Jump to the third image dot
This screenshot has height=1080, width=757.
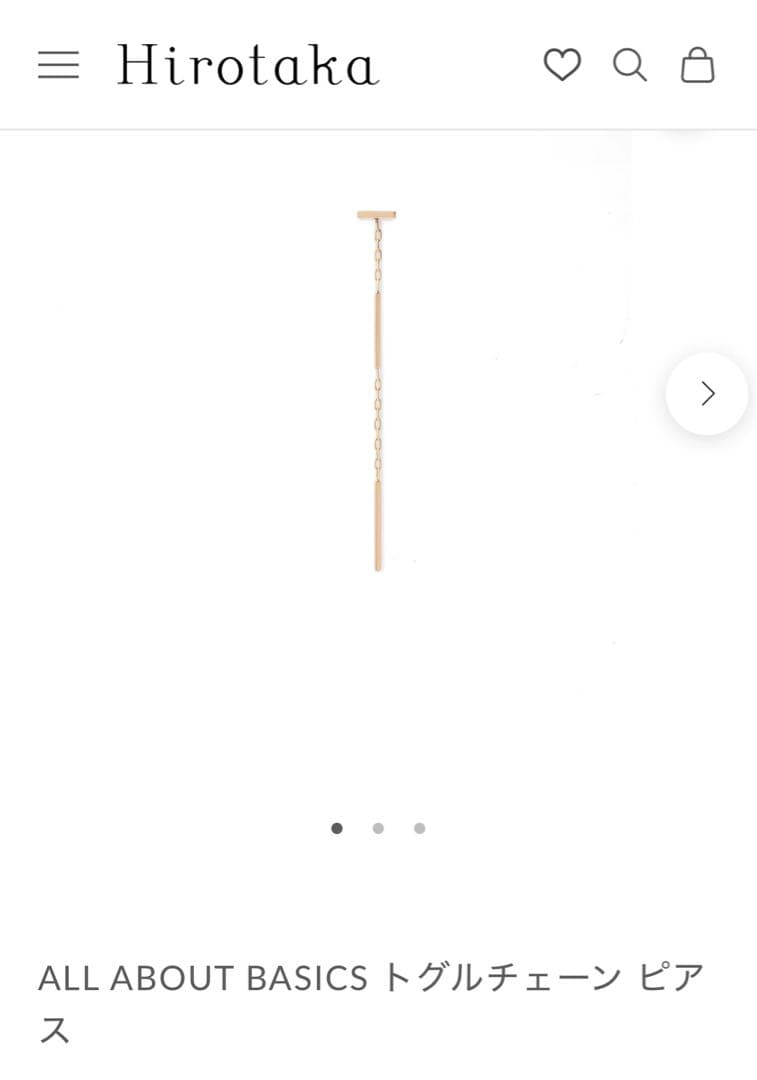point(419,828)
